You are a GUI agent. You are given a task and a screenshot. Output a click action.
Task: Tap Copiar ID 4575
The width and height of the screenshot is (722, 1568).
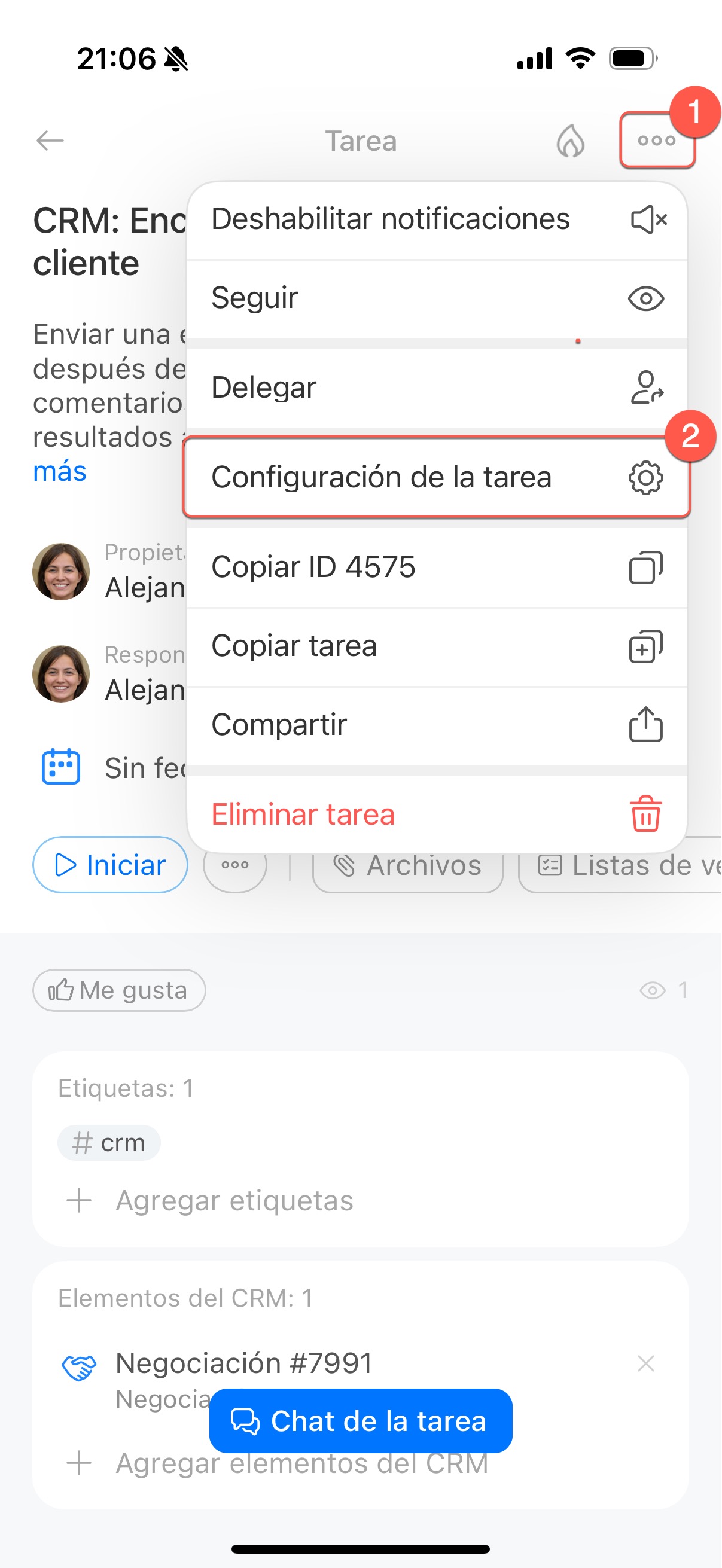coord(437,568)
